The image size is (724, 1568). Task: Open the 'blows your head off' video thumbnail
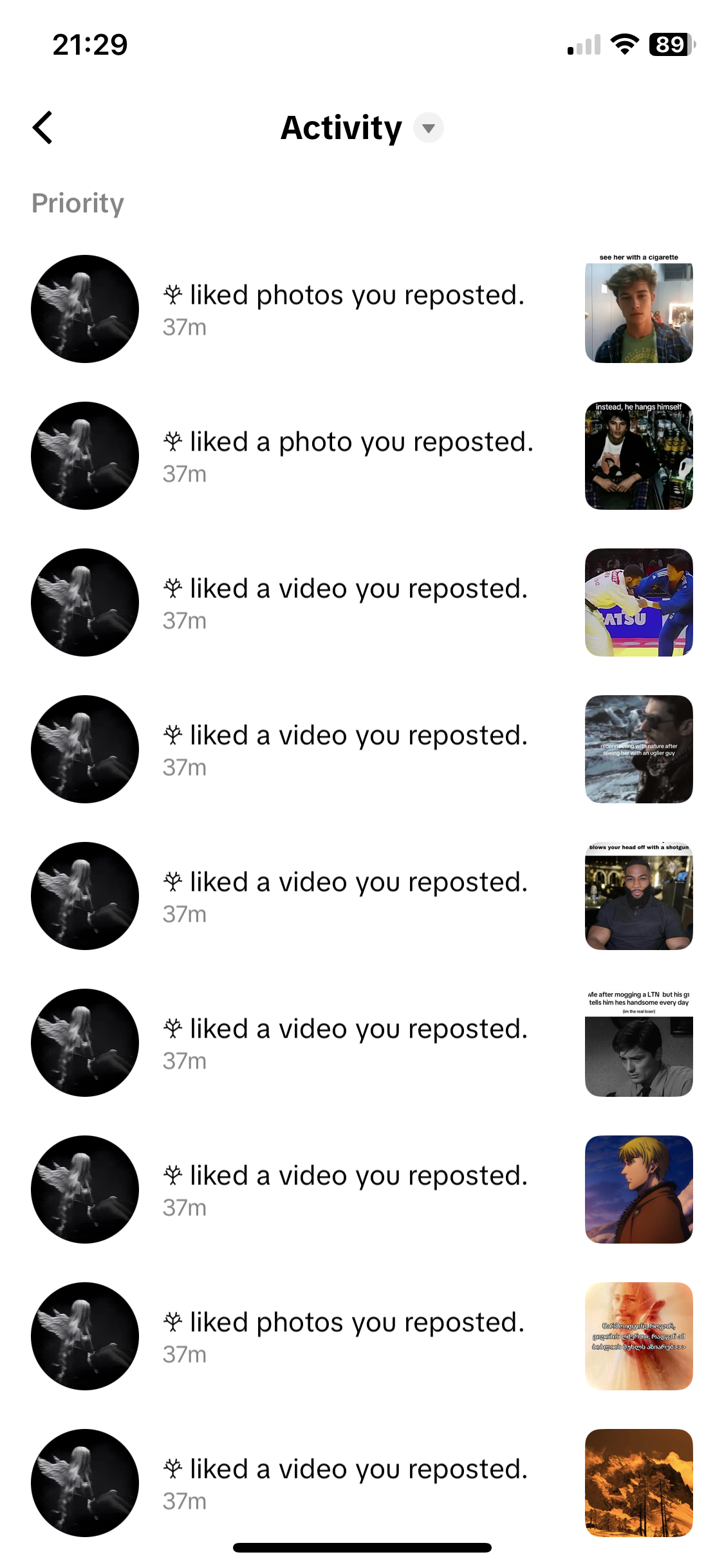pos(638,896)
